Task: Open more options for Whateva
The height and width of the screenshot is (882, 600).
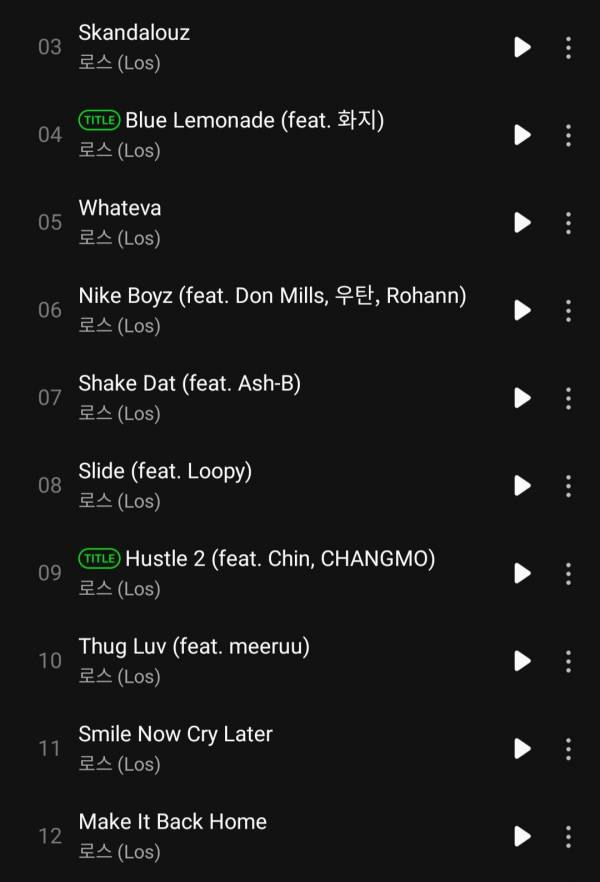Action: point(568,222)
